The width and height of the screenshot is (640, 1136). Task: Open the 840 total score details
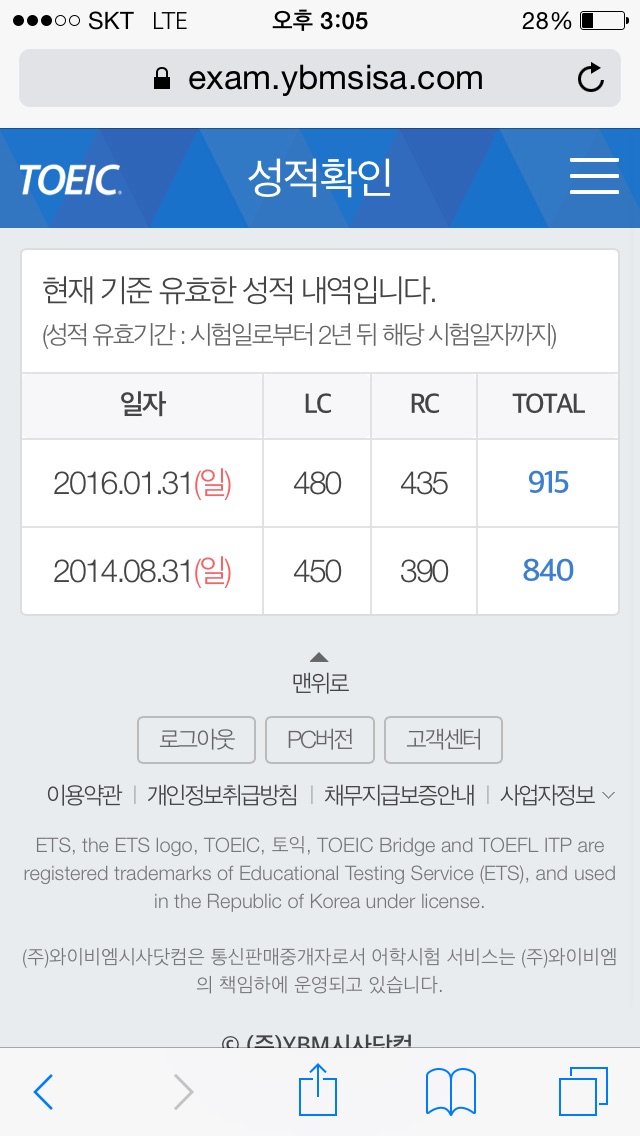(548, 571)
